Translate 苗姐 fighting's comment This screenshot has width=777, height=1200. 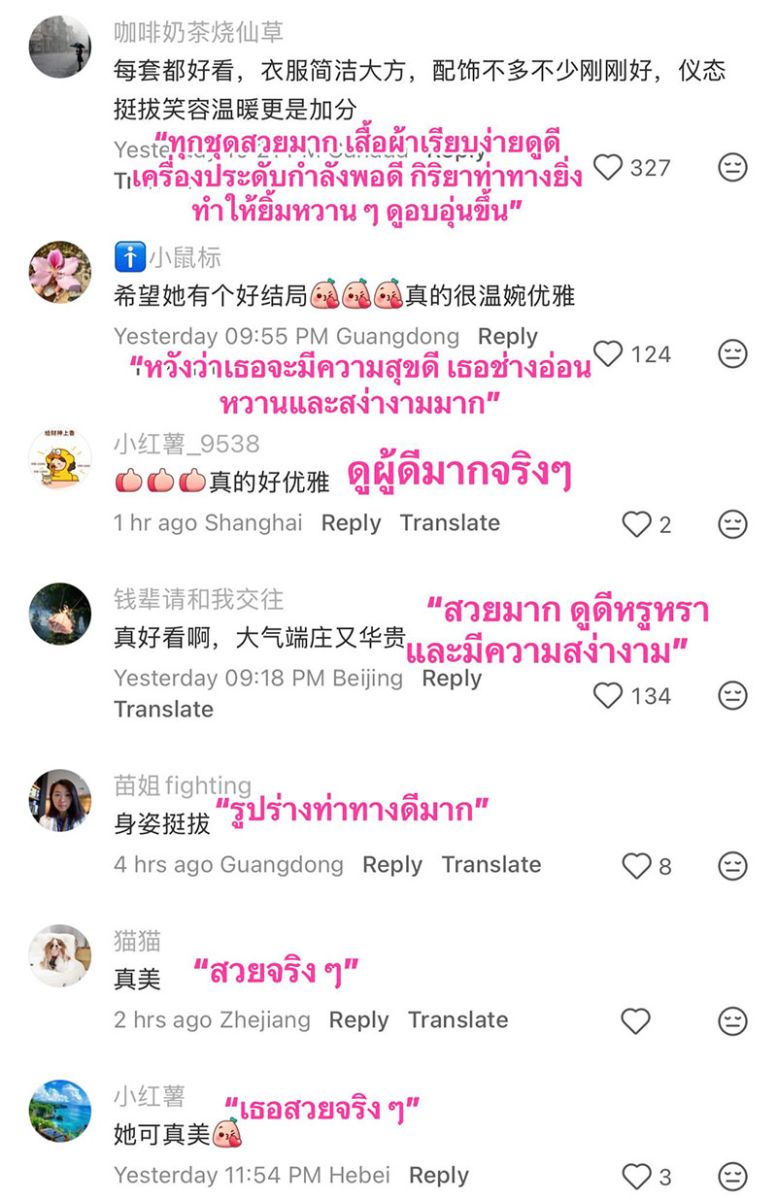(491, 865)
